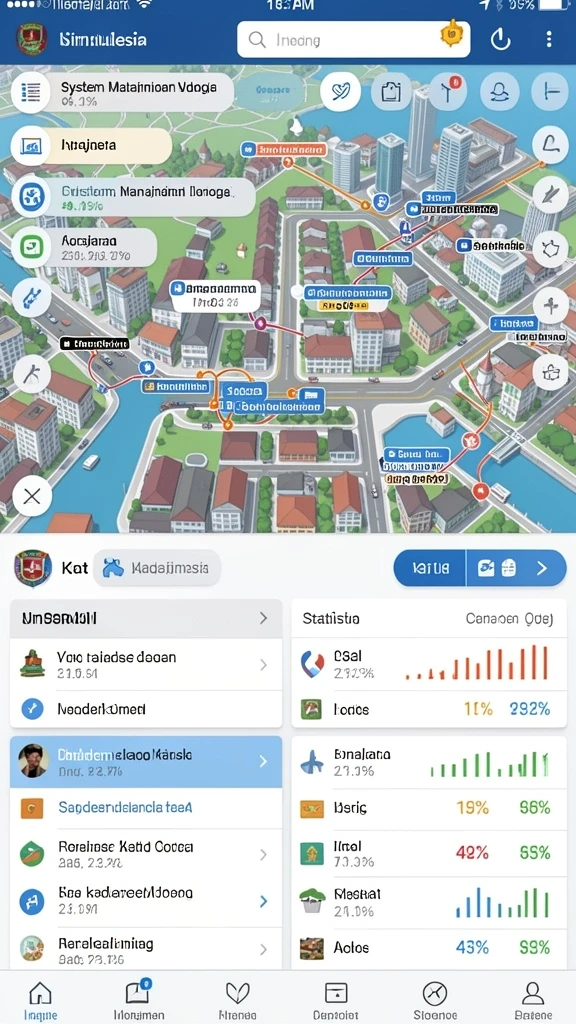Tap the blue arrow button beside Kat
Screen dimensions: 576x1024
tap(542, 568)
